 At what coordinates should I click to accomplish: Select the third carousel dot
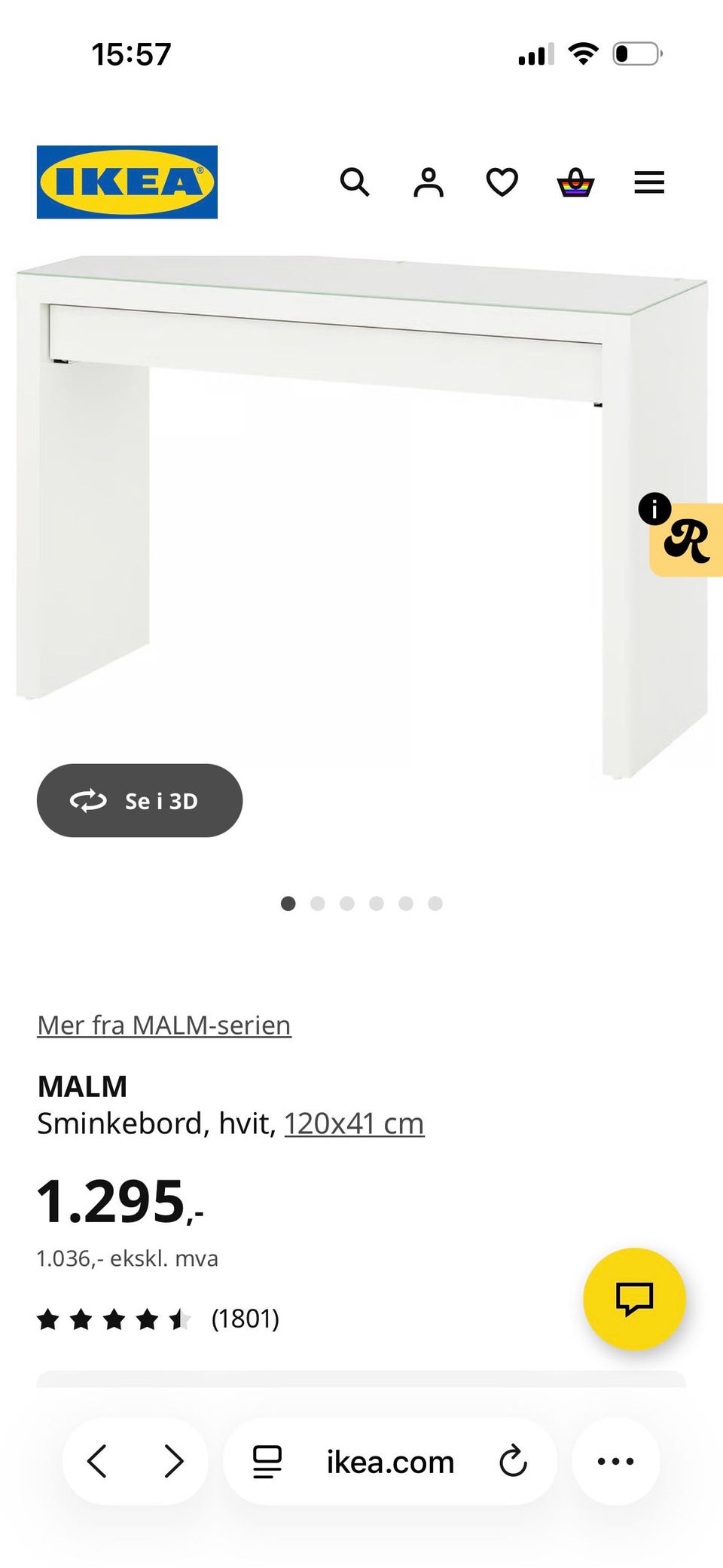(x=347, y=903)
